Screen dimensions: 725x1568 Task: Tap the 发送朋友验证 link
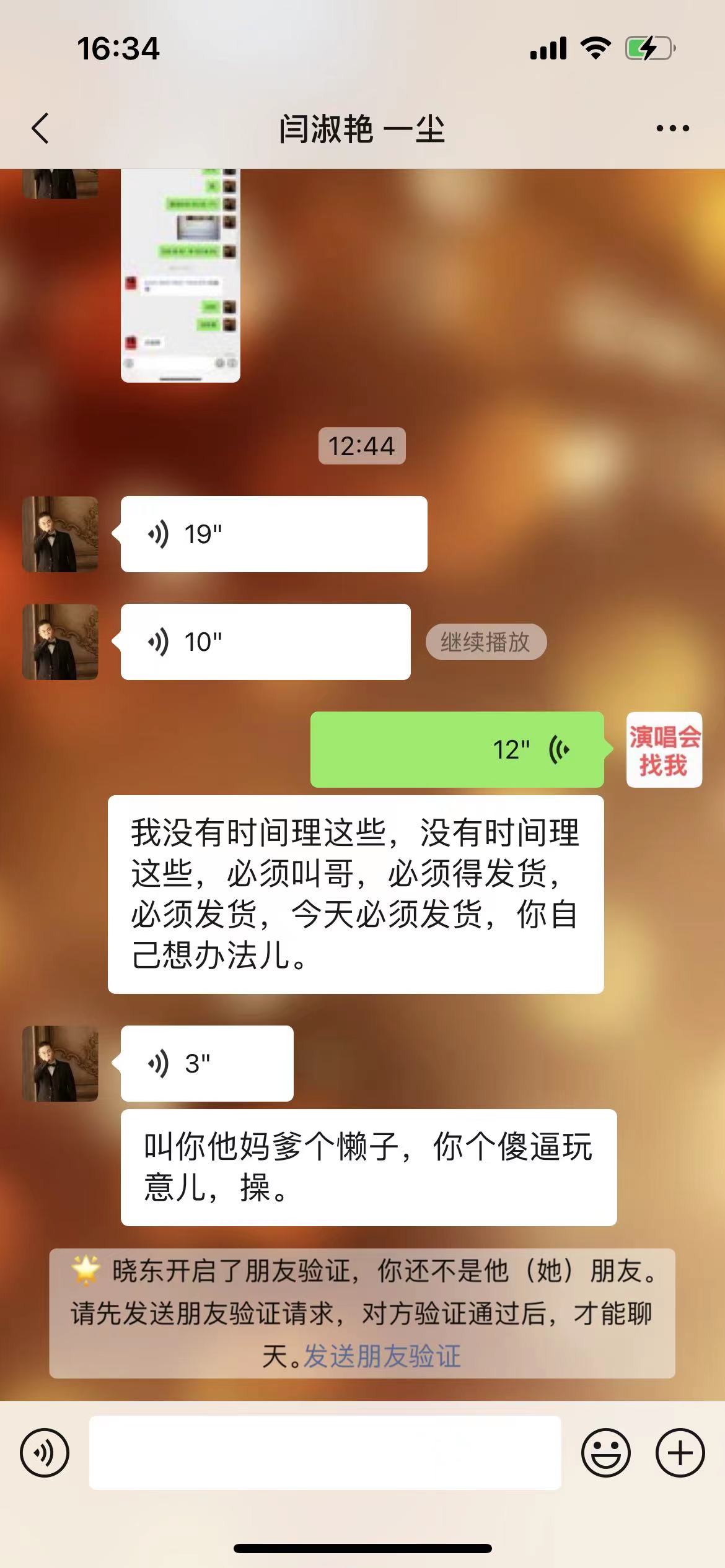(x=382, y=1356)
